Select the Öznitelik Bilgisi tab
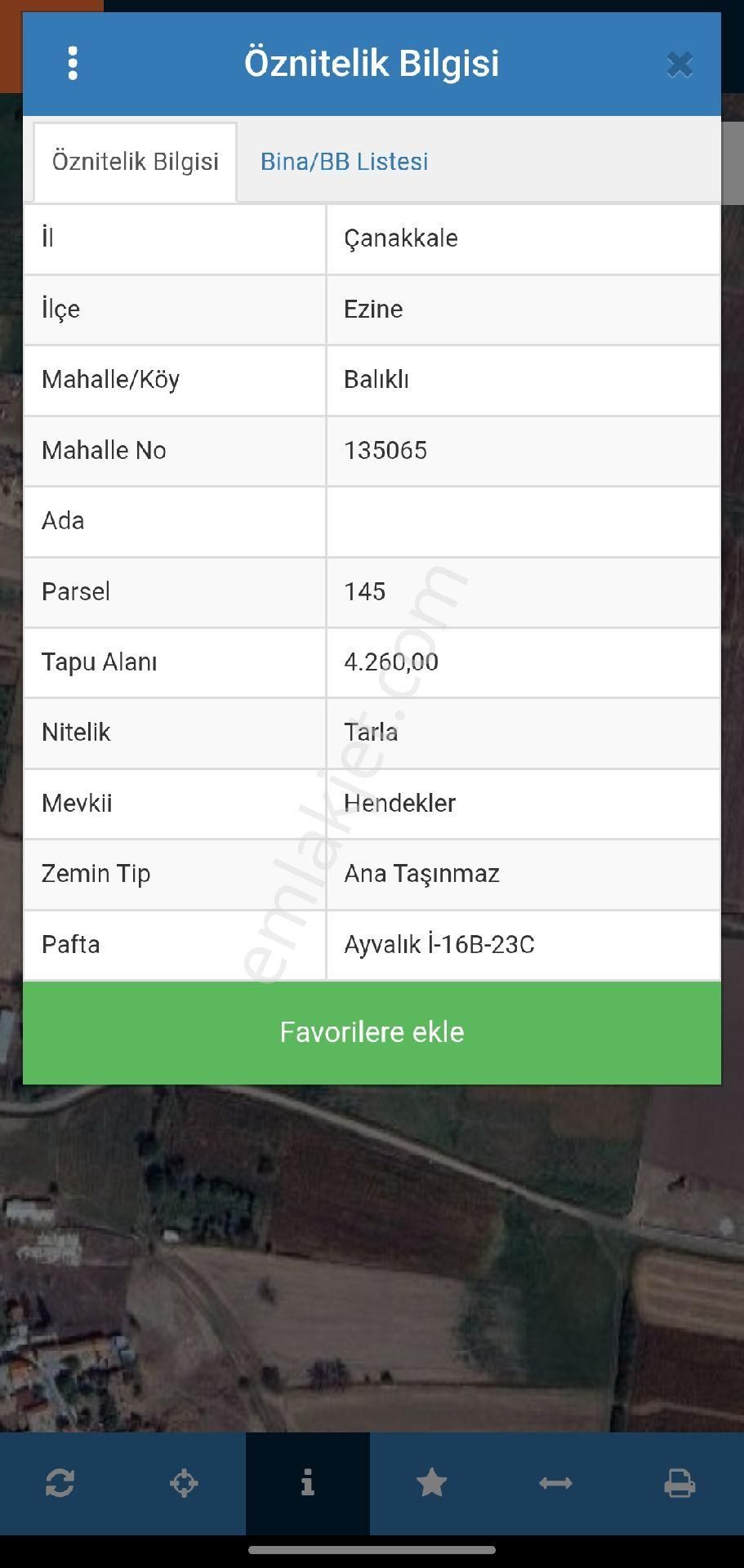Viewport: 744px width, 1568px height. coord(136,162)
